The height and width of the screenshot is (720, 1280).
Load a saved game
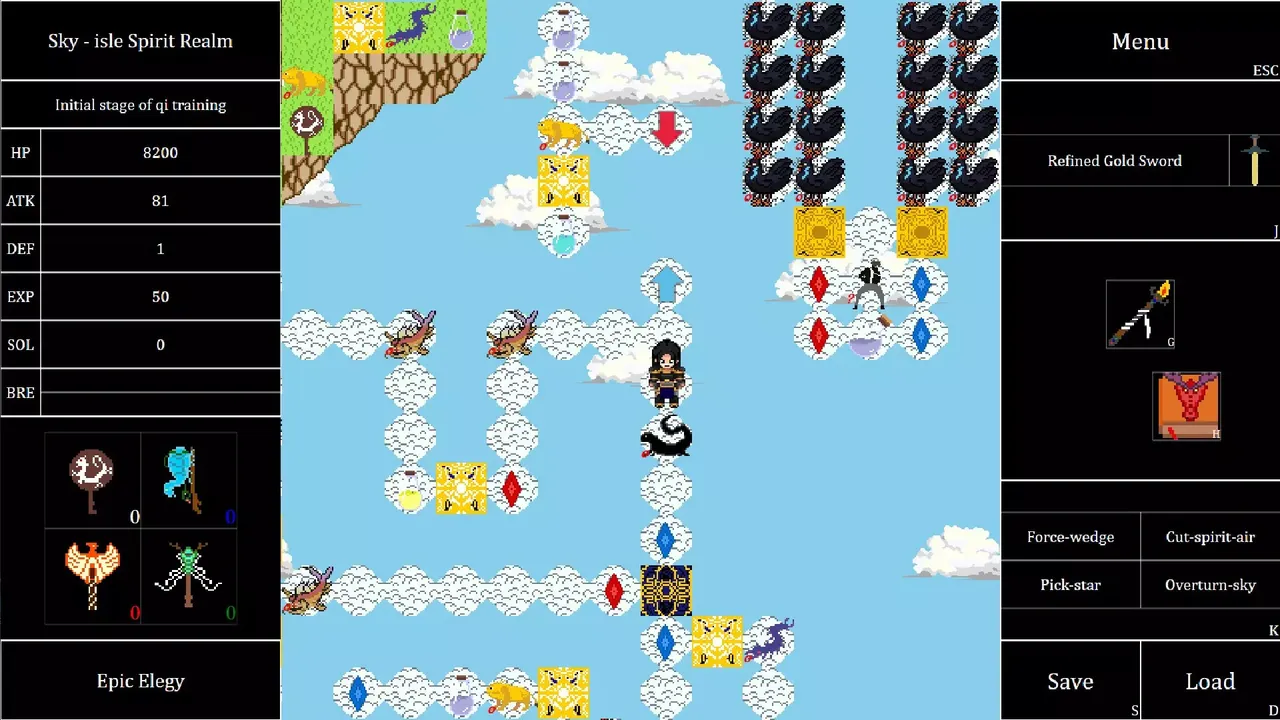pos(1210,681)
